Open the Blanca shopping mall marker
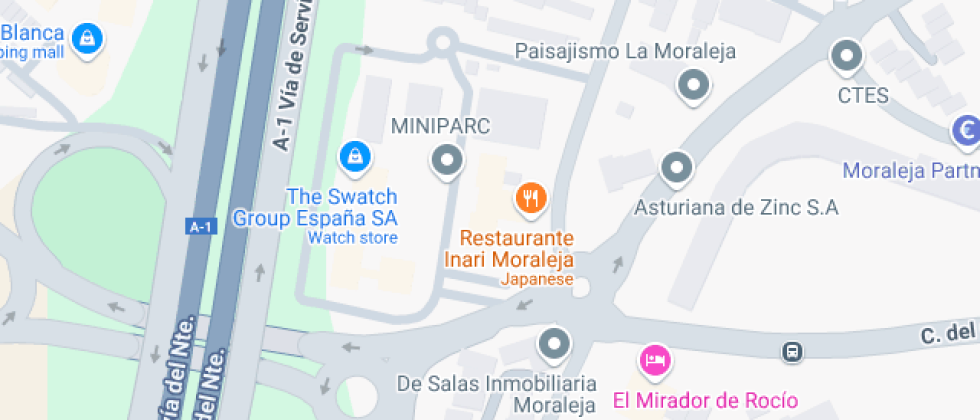The height and width of the screenshot is (420, 980). (87, 39)
